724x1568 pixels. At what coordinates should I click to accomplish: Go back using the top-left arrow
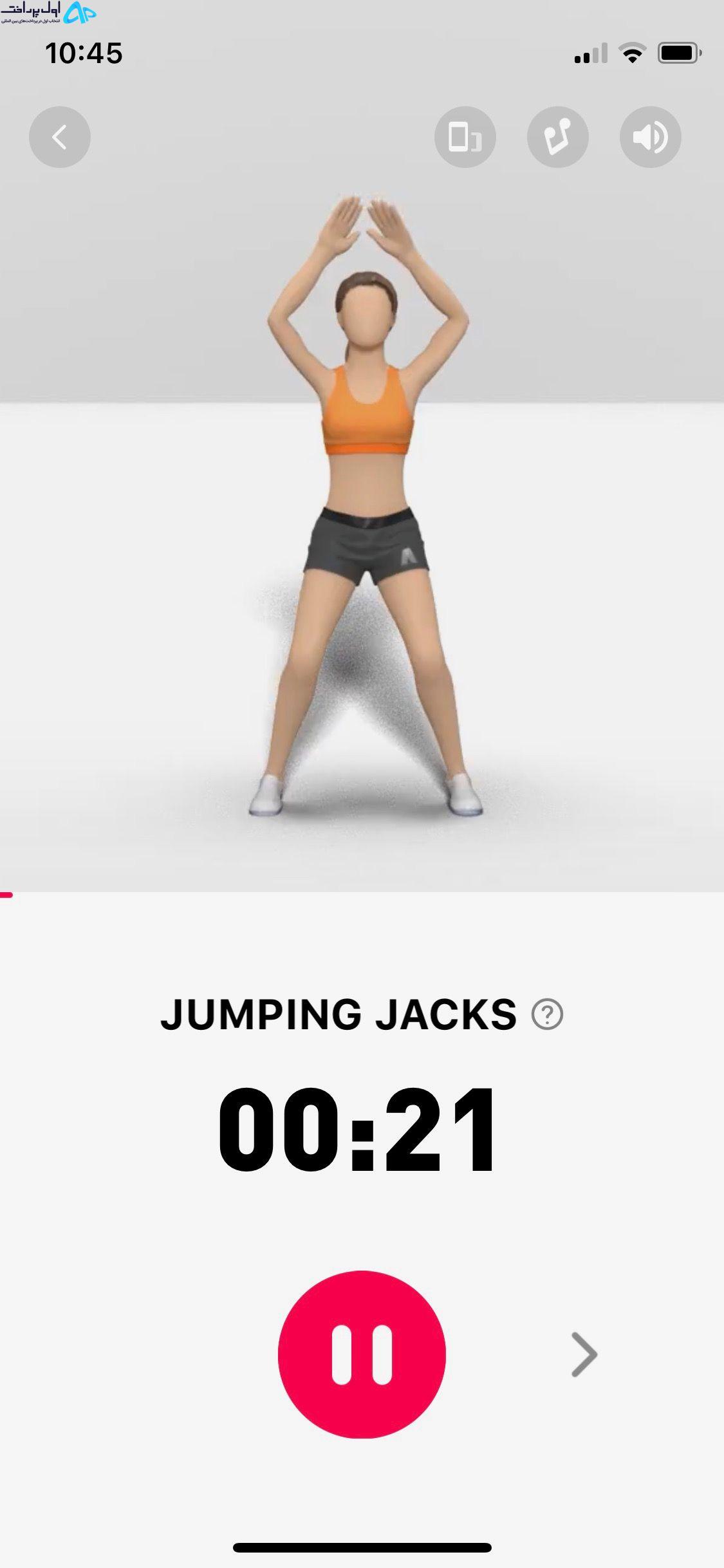click(60, 137)
